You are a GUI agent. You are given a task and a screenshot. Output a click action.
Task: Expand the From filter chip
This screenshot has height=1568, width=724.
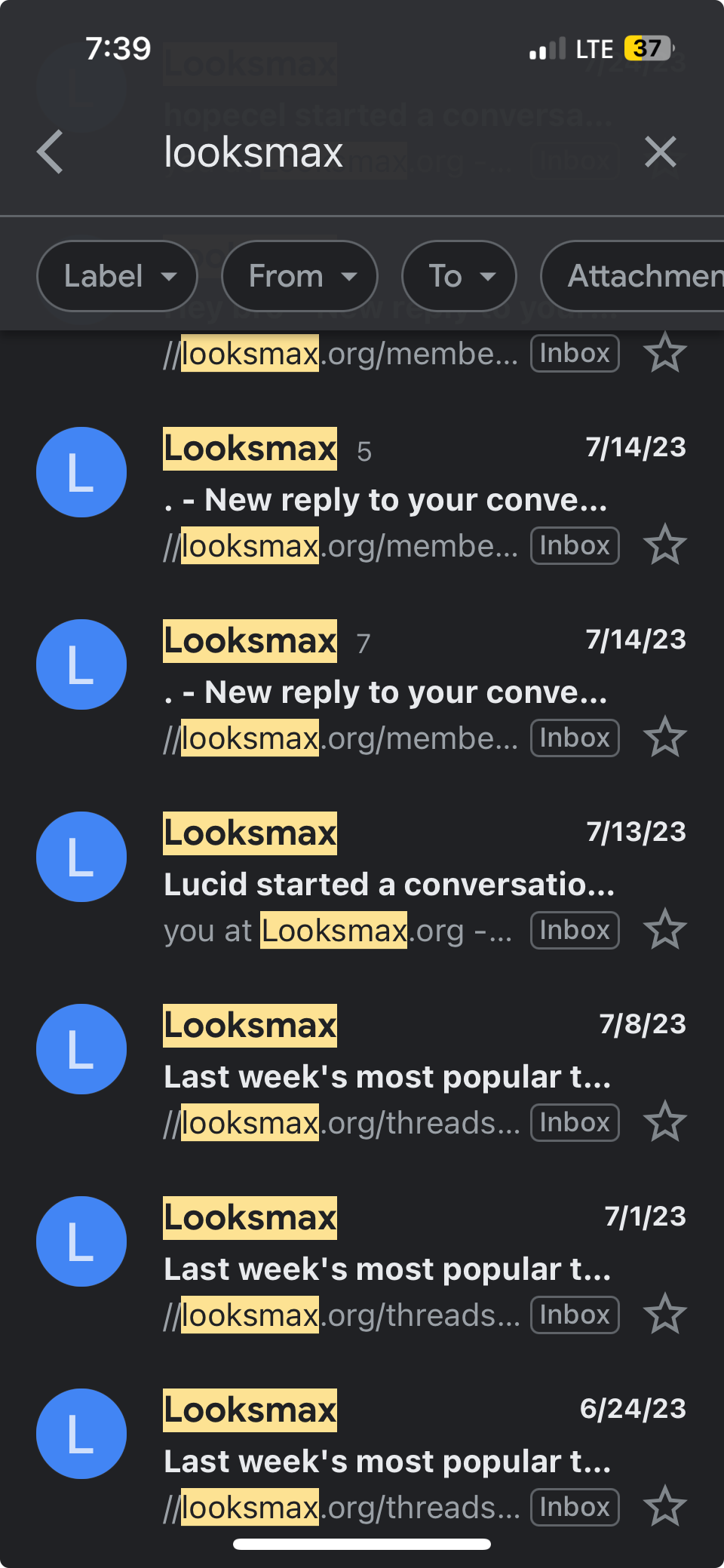point(299,276)
